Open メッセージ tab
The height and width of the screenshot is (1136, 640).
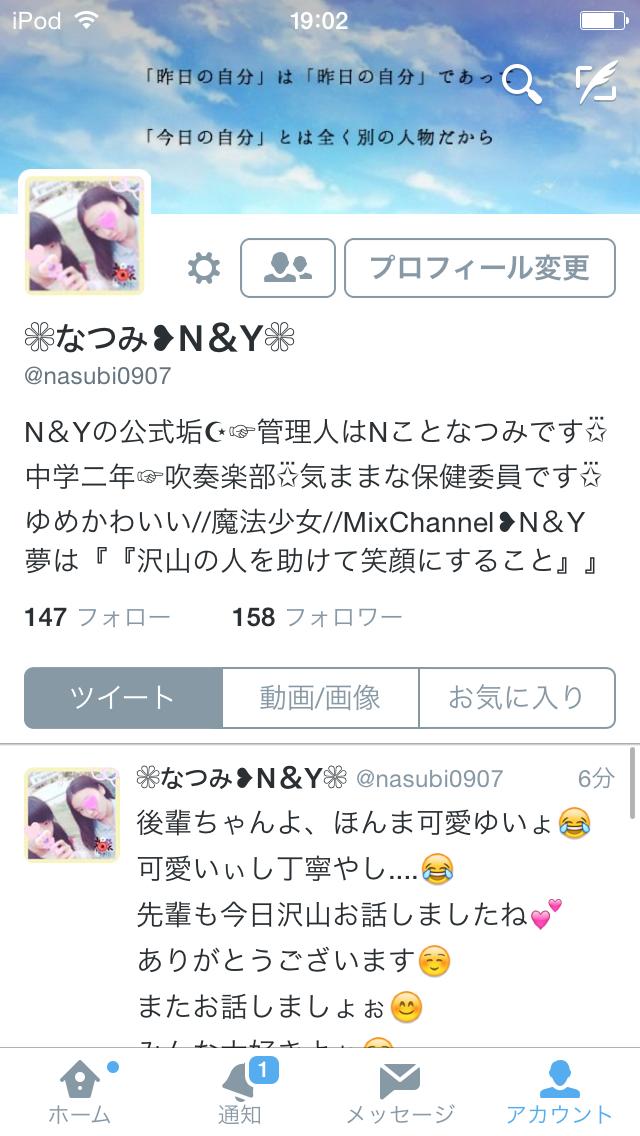click(x=399, y=1092)
